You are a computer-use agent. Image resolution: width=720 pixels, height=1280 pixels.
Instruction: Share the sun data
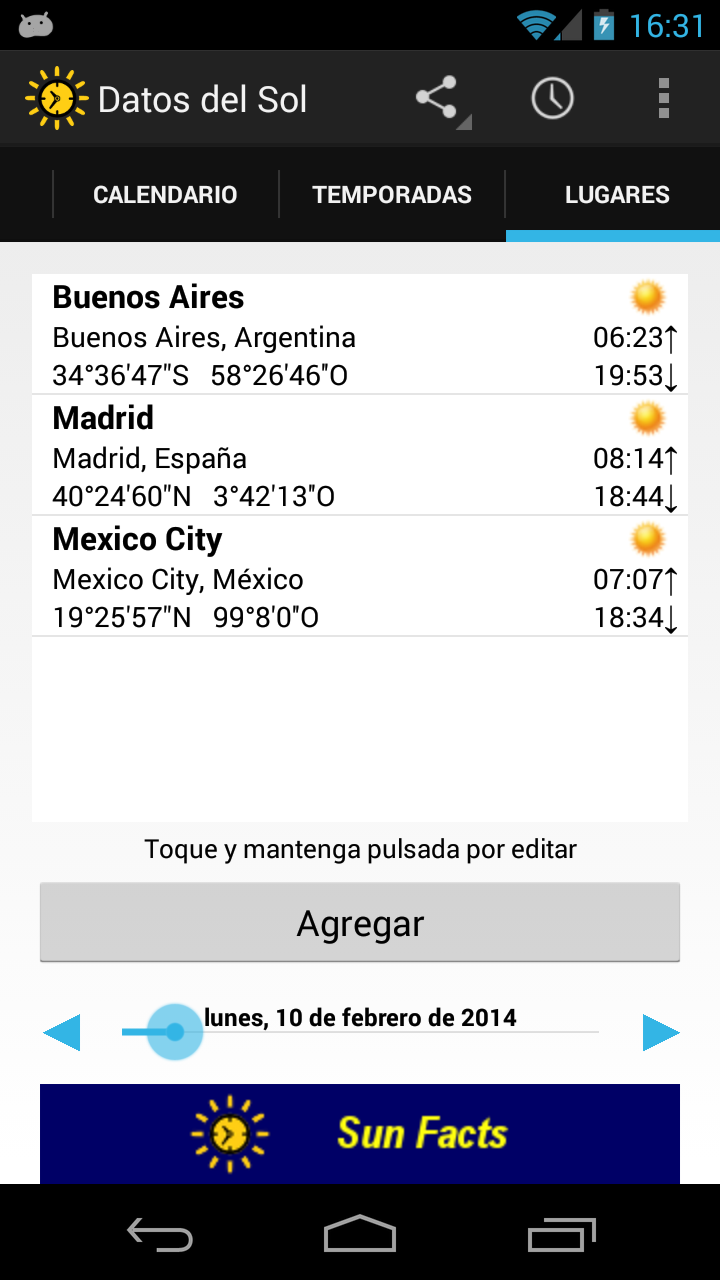coord(437,99)
